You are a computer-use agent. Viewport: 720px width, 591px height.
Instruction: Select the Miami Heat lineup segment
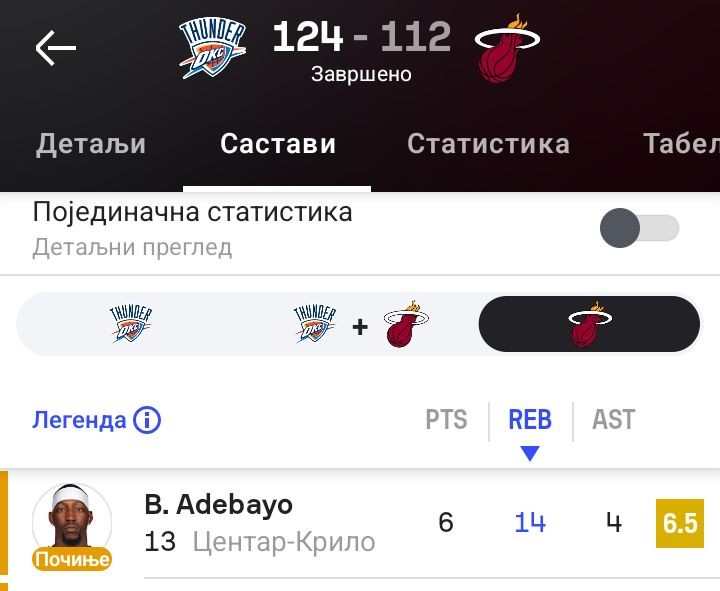pyautogui.click(x=588, y=325)
